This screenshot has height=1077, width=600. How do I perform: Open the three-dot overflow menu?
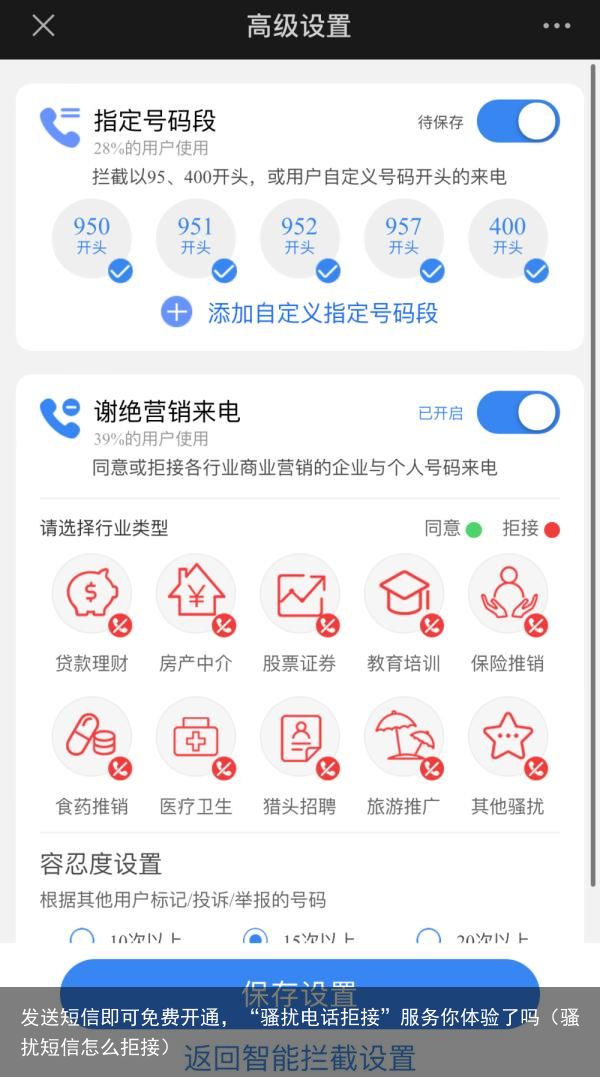point(556,26)
